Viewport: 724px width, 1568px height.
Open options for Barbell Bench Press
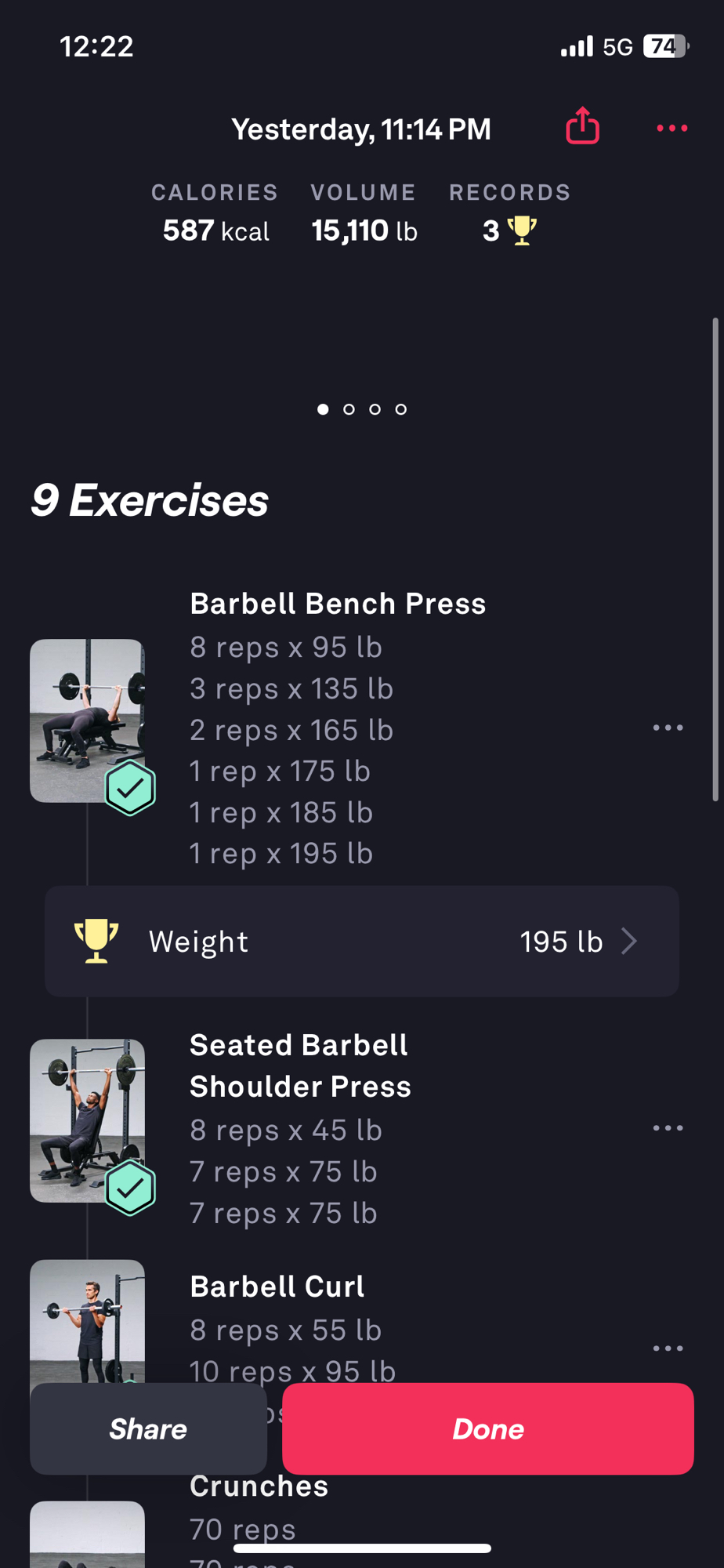668,728
